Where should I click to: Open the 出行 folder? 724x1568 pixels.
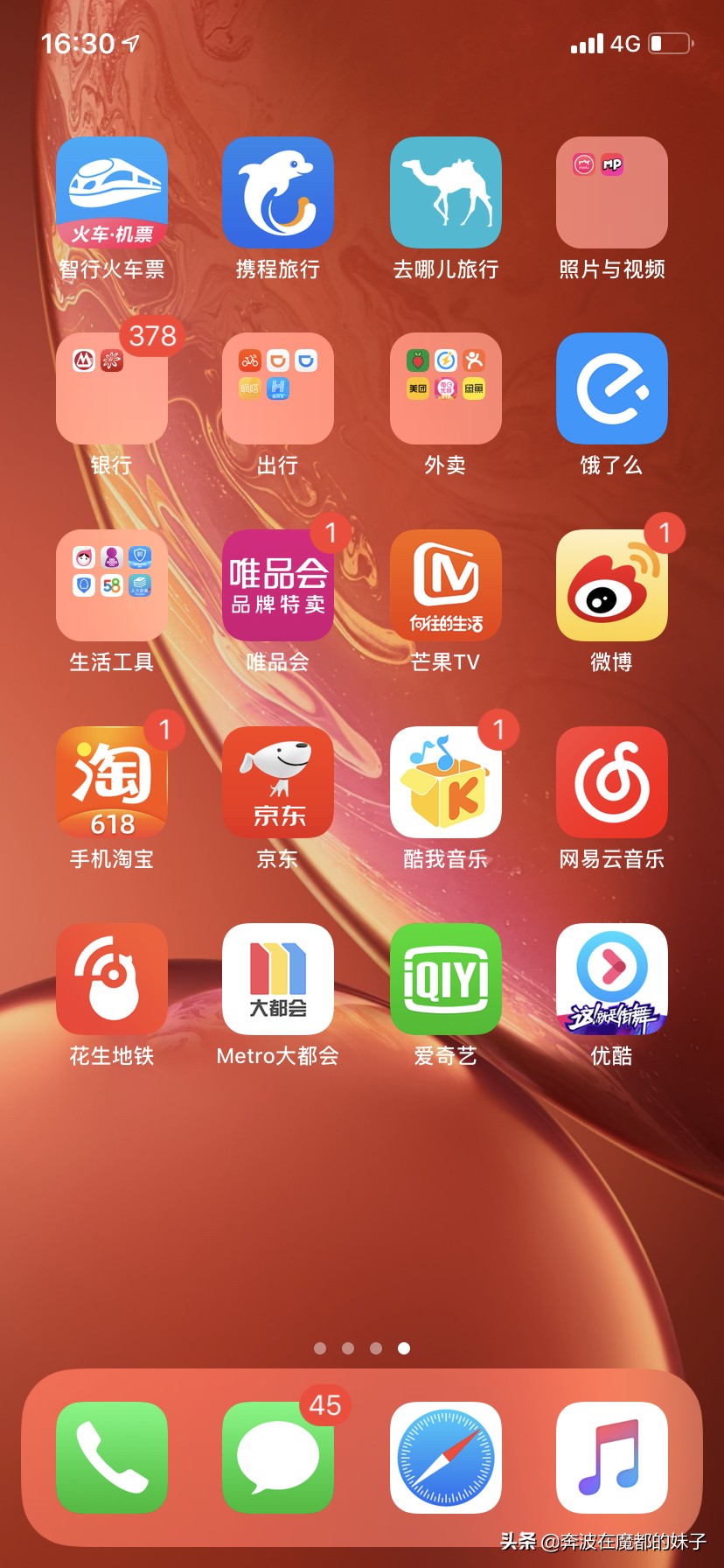click(x=278, y=388)
